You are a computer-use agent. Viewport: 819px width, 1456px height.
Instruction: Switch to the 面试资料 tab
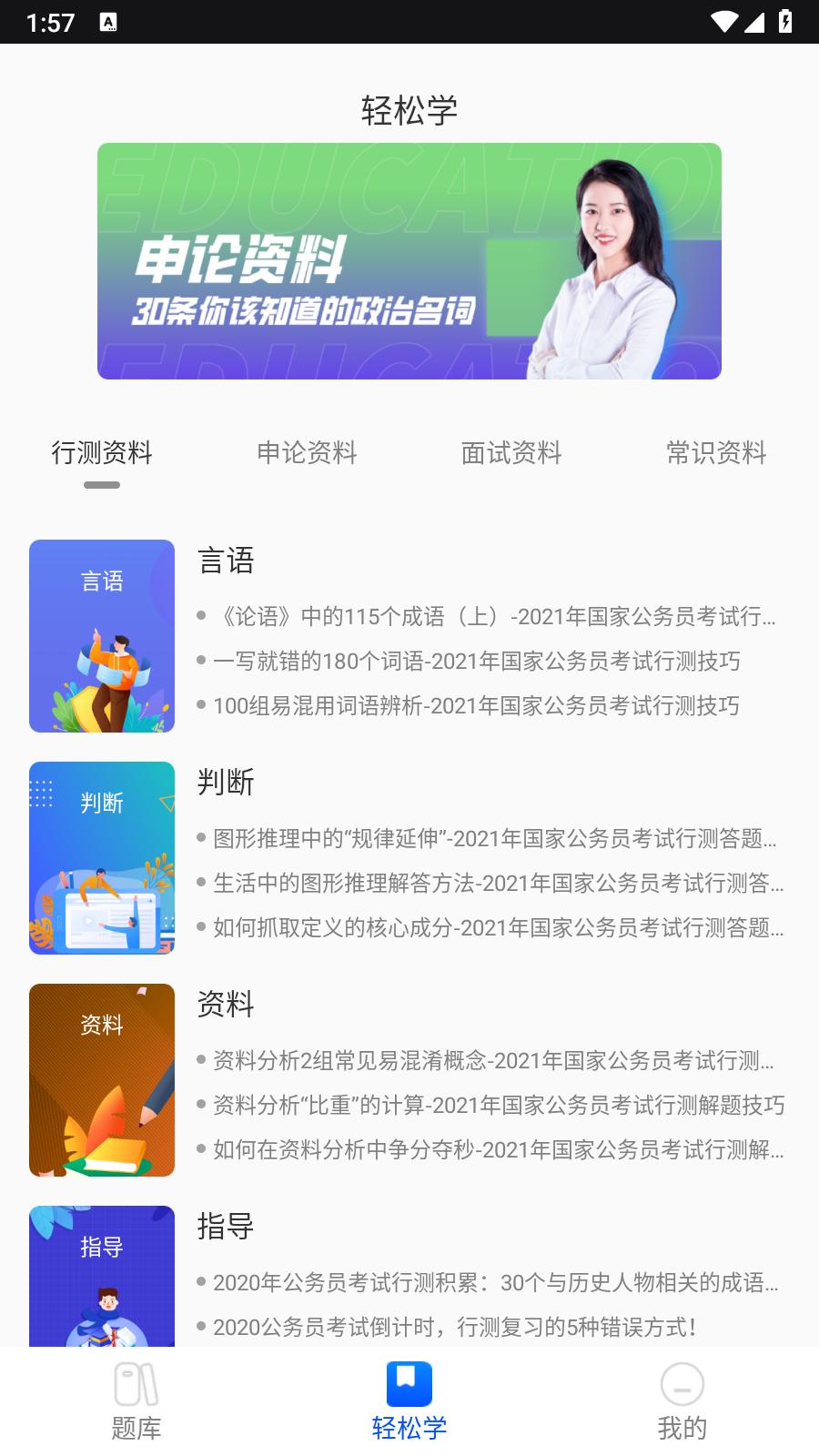[x=511, y=452]
